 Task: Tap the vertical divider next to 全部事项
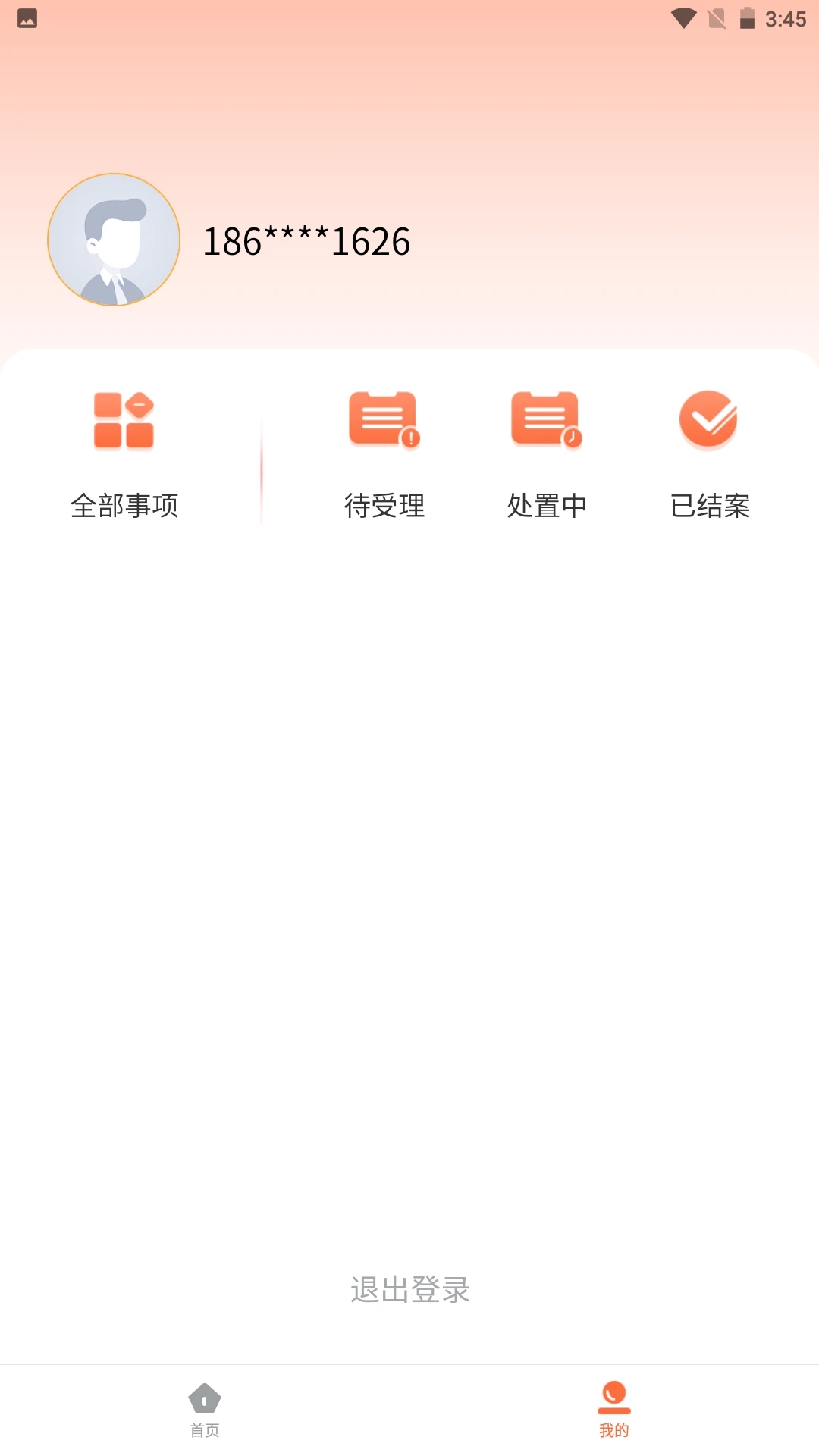click(x=260, y=463)
